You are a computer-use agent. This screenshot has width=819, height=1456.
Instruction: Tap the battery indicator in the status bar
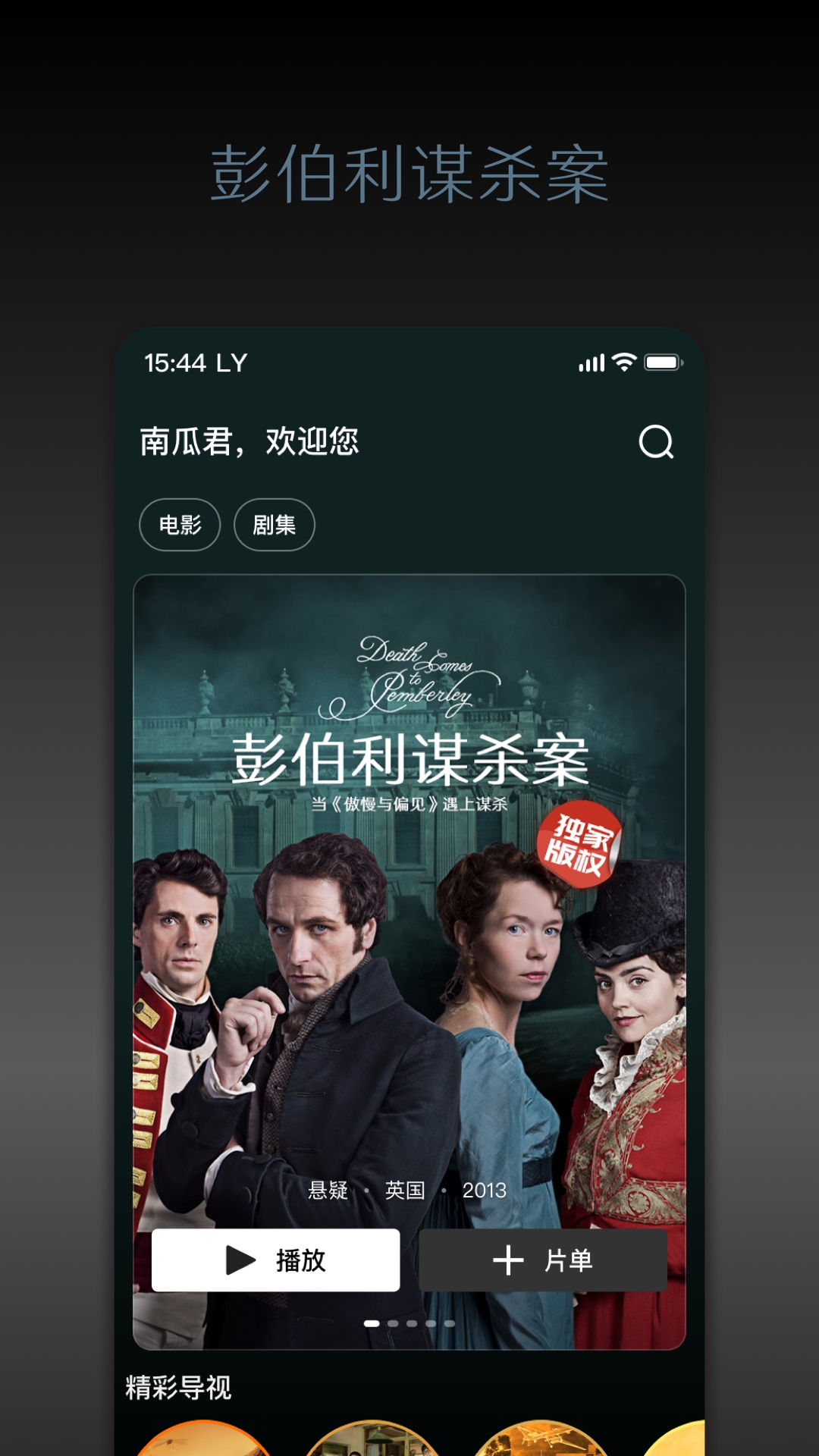coord(663,362)
